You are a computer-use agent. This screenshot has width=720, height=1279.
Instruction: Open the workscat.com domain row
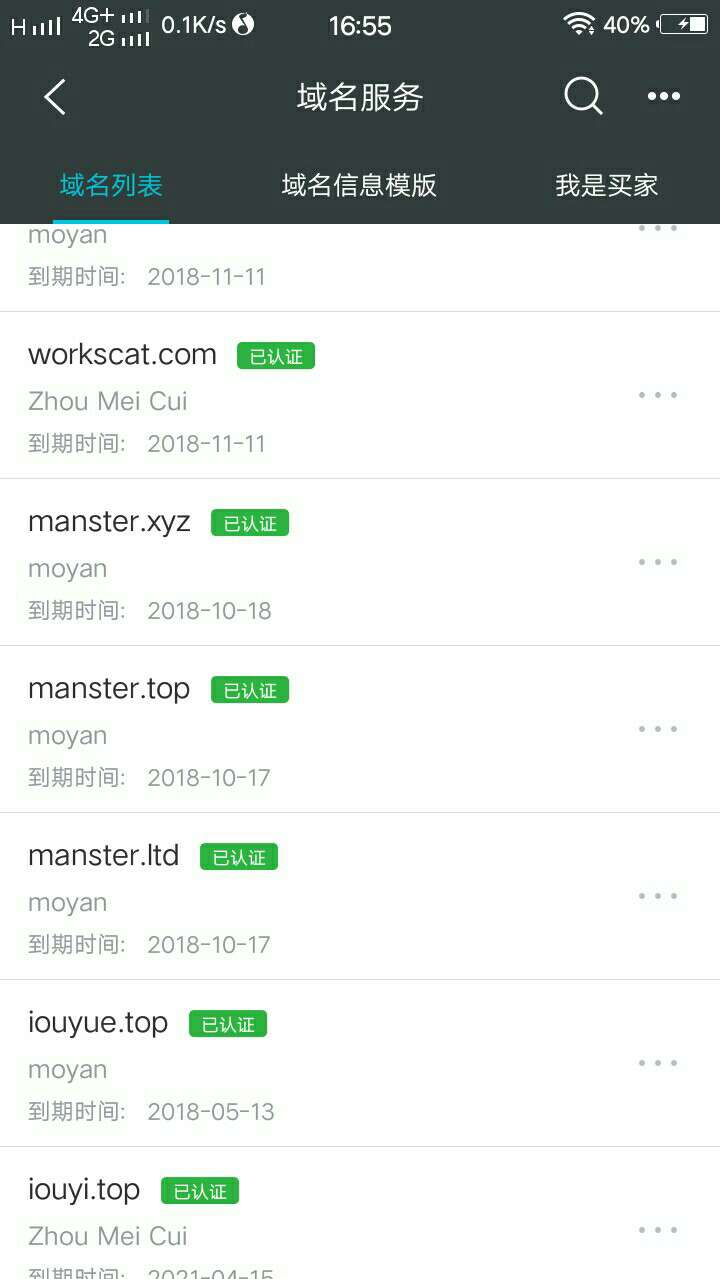coord(122,355)
